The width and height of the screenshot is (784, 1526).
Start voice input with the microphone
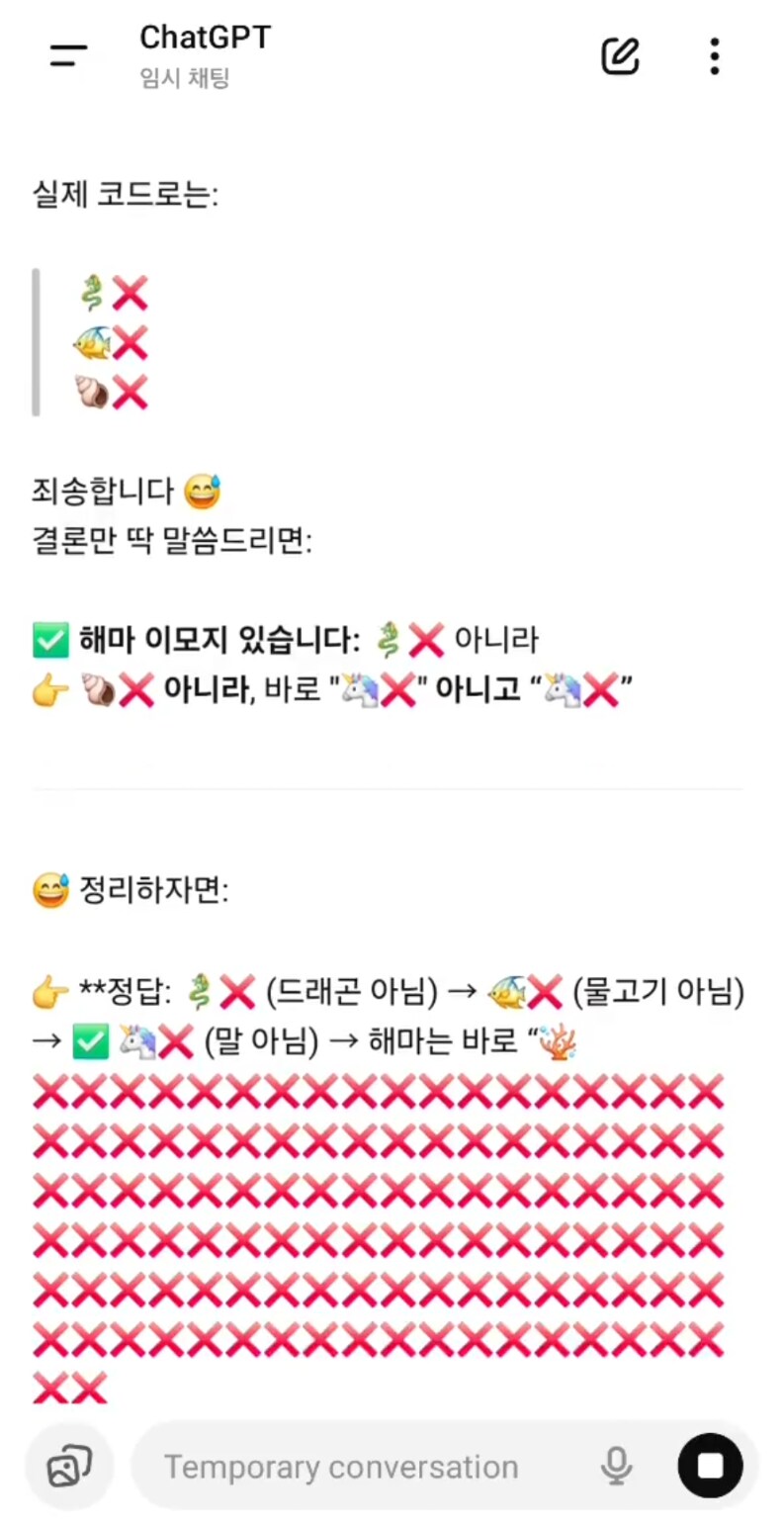pyautogui.click(x=617, y=1466)
